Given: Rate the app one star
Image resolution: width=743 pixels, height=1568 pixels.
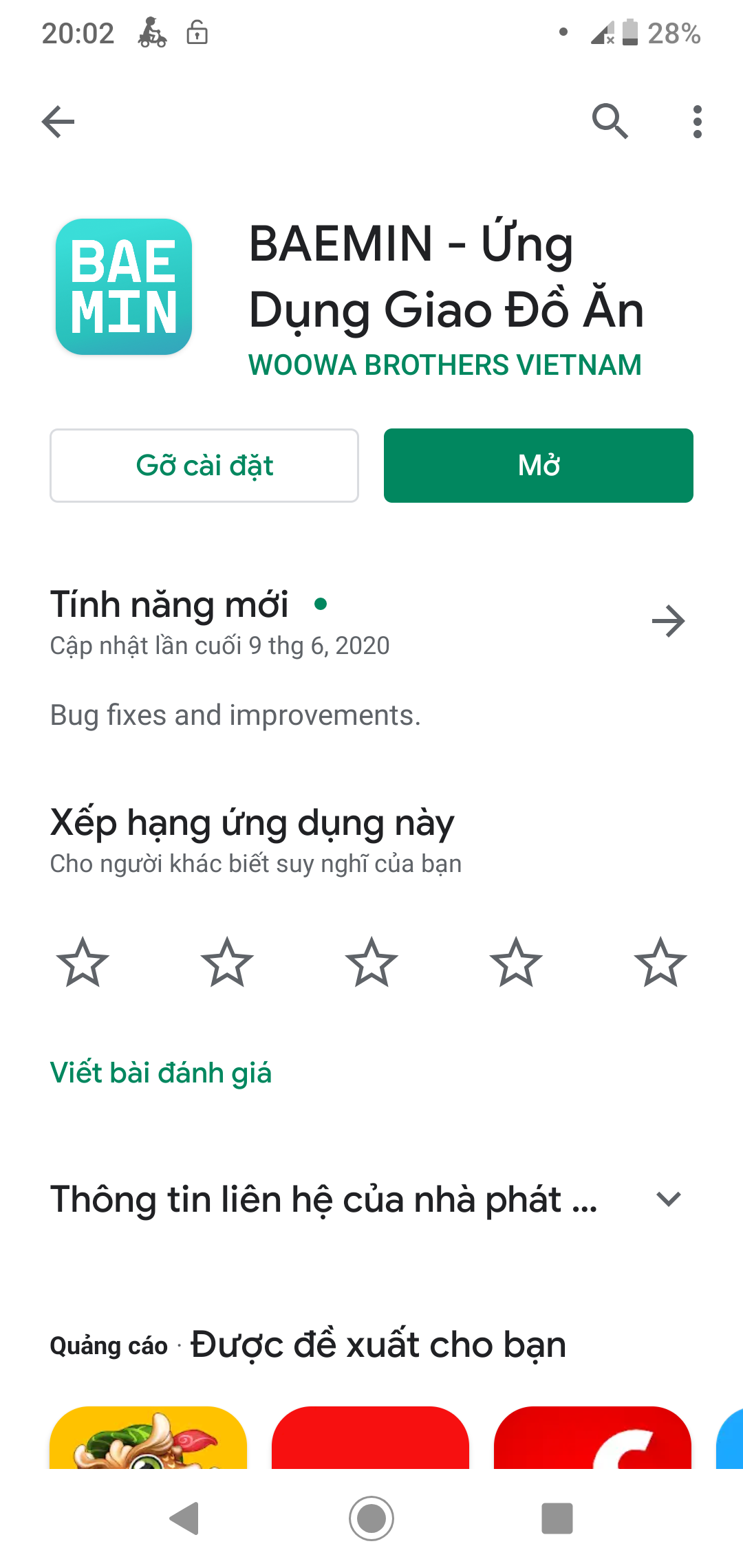Looking at the screenshot, I should [x=83, y=962].
